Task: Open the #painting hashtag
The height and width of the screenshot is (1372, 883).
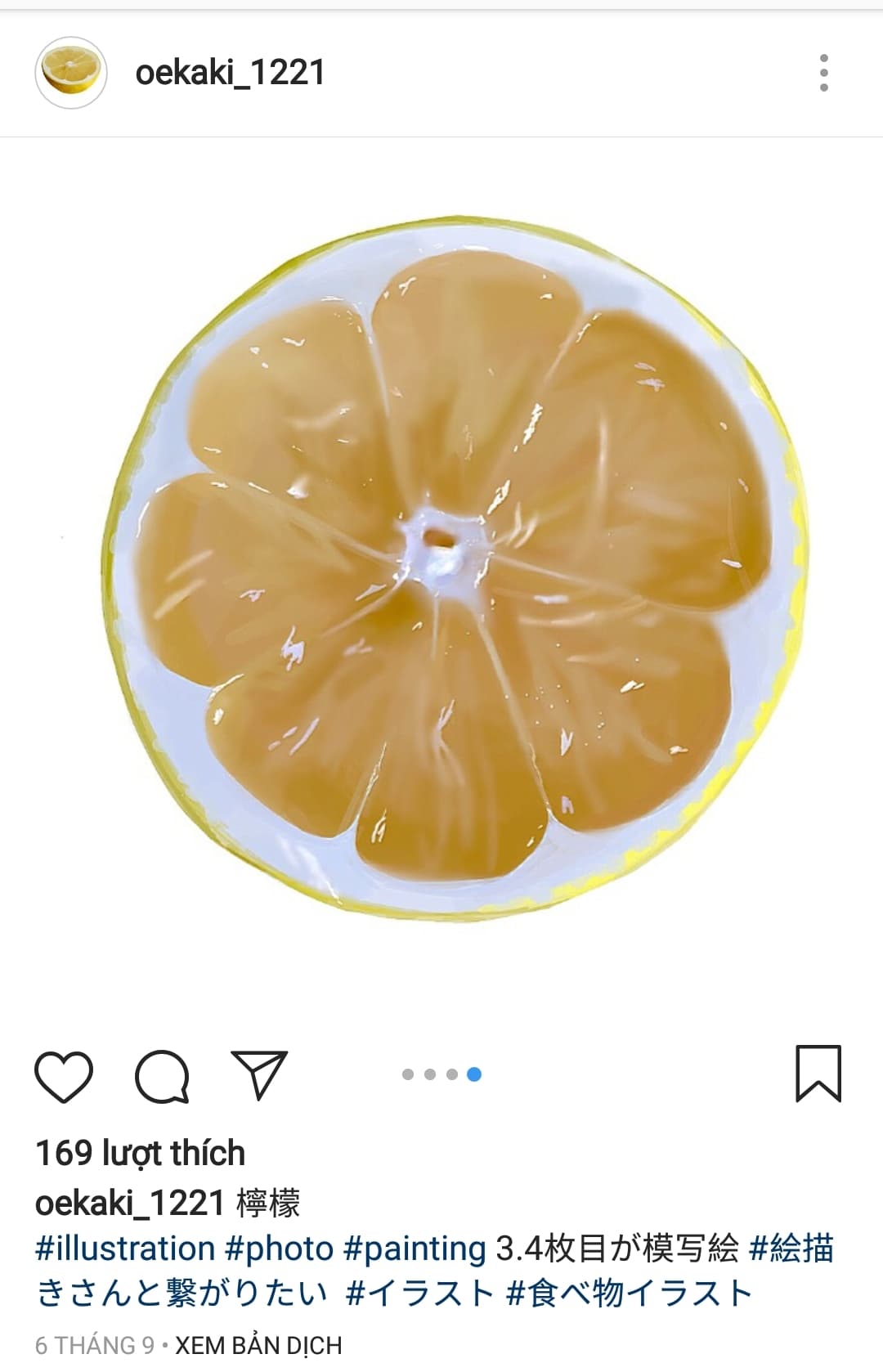Action: click(415, 1249)
